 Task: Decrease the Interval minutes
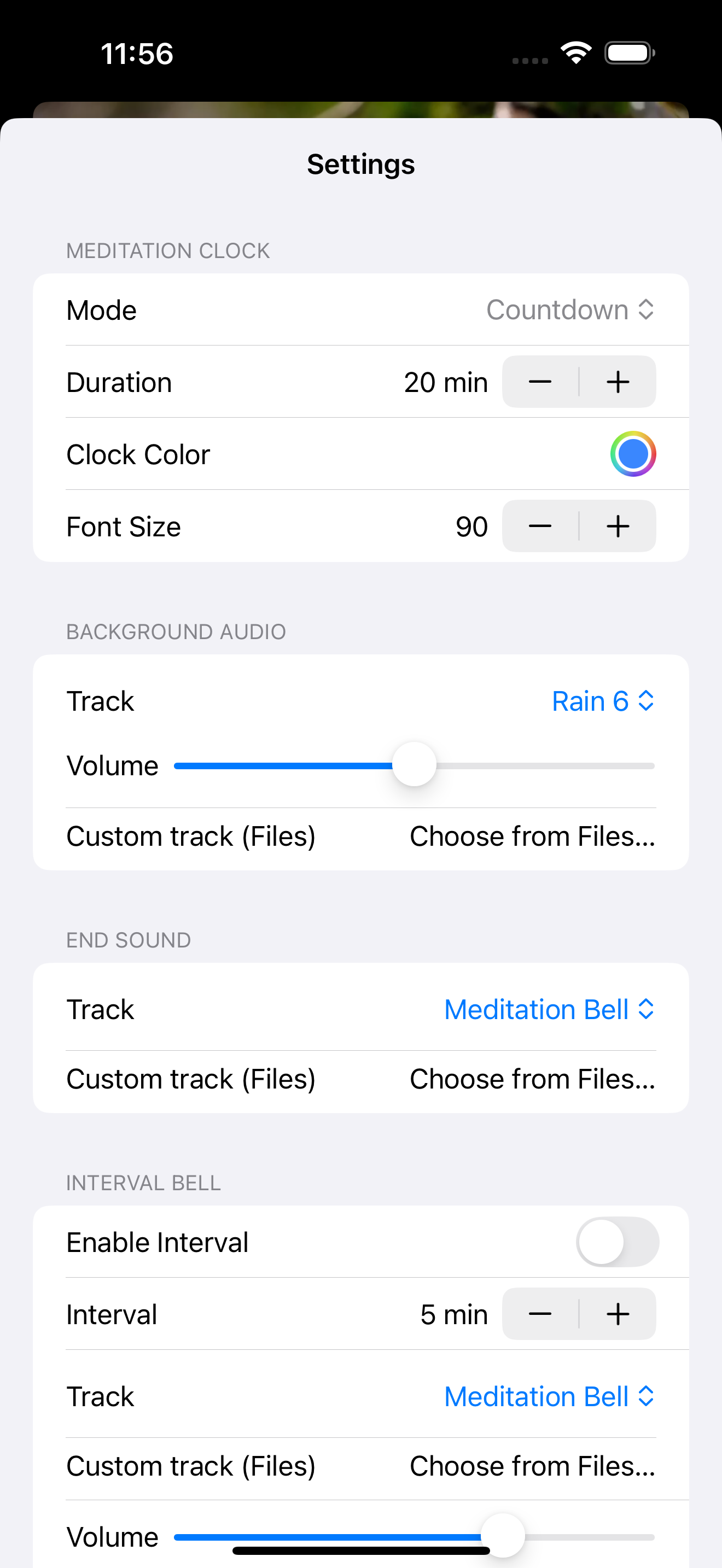pyautogui.click(x=540, y=1314)
